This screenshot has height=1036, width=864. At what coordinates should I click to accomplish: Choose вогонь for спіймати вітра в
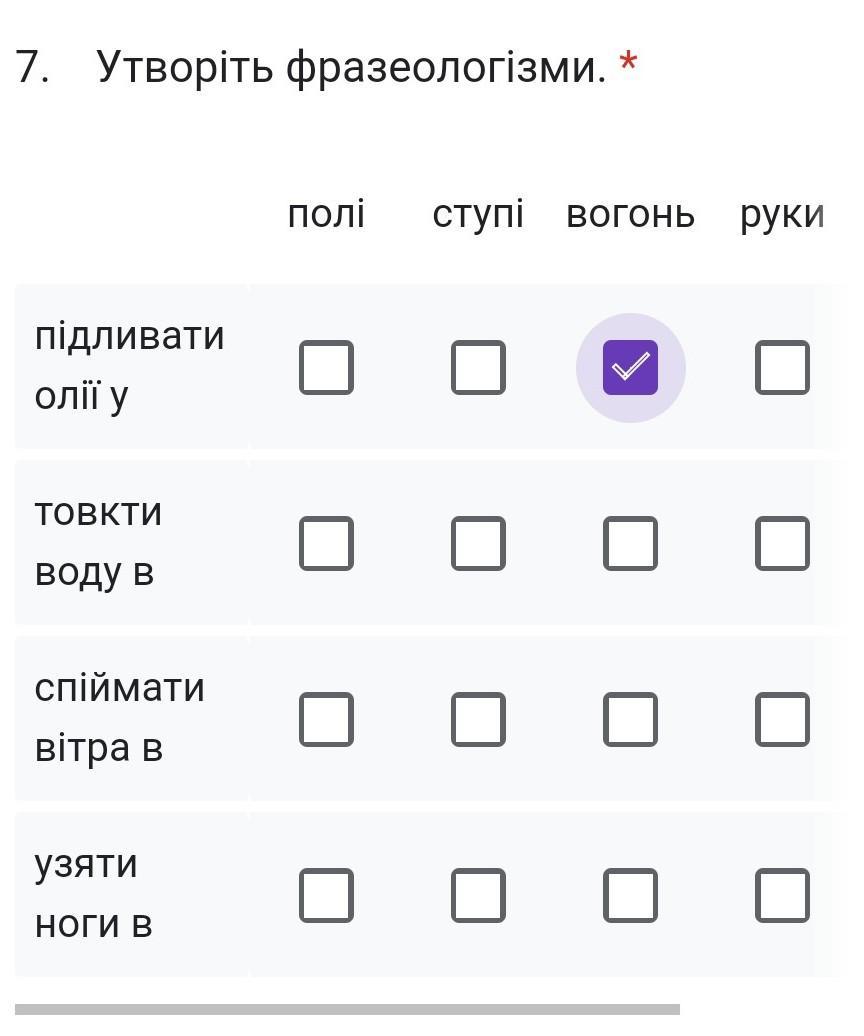(630, 720)
